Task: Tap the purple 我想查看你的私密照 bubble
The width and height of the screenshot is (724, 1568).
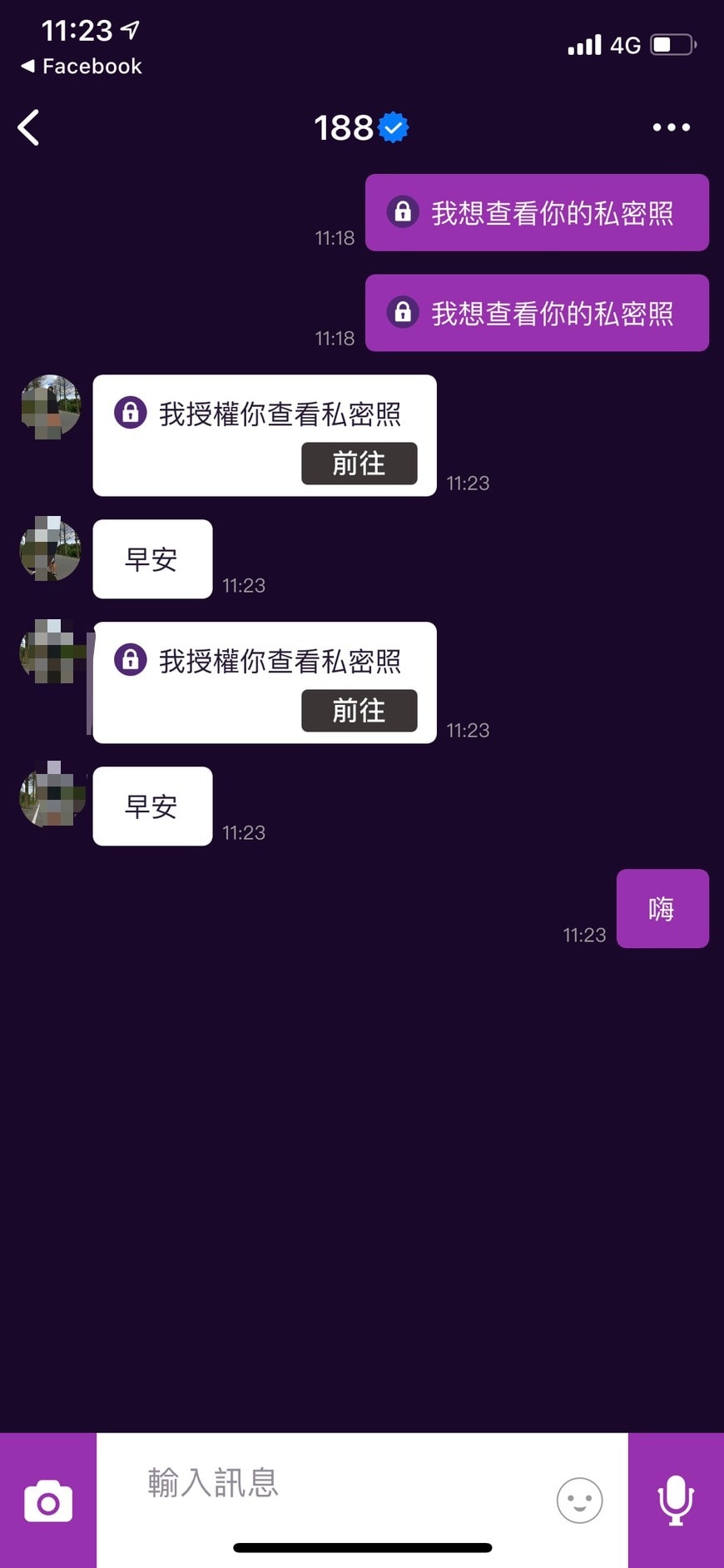Action: (537, 213)
